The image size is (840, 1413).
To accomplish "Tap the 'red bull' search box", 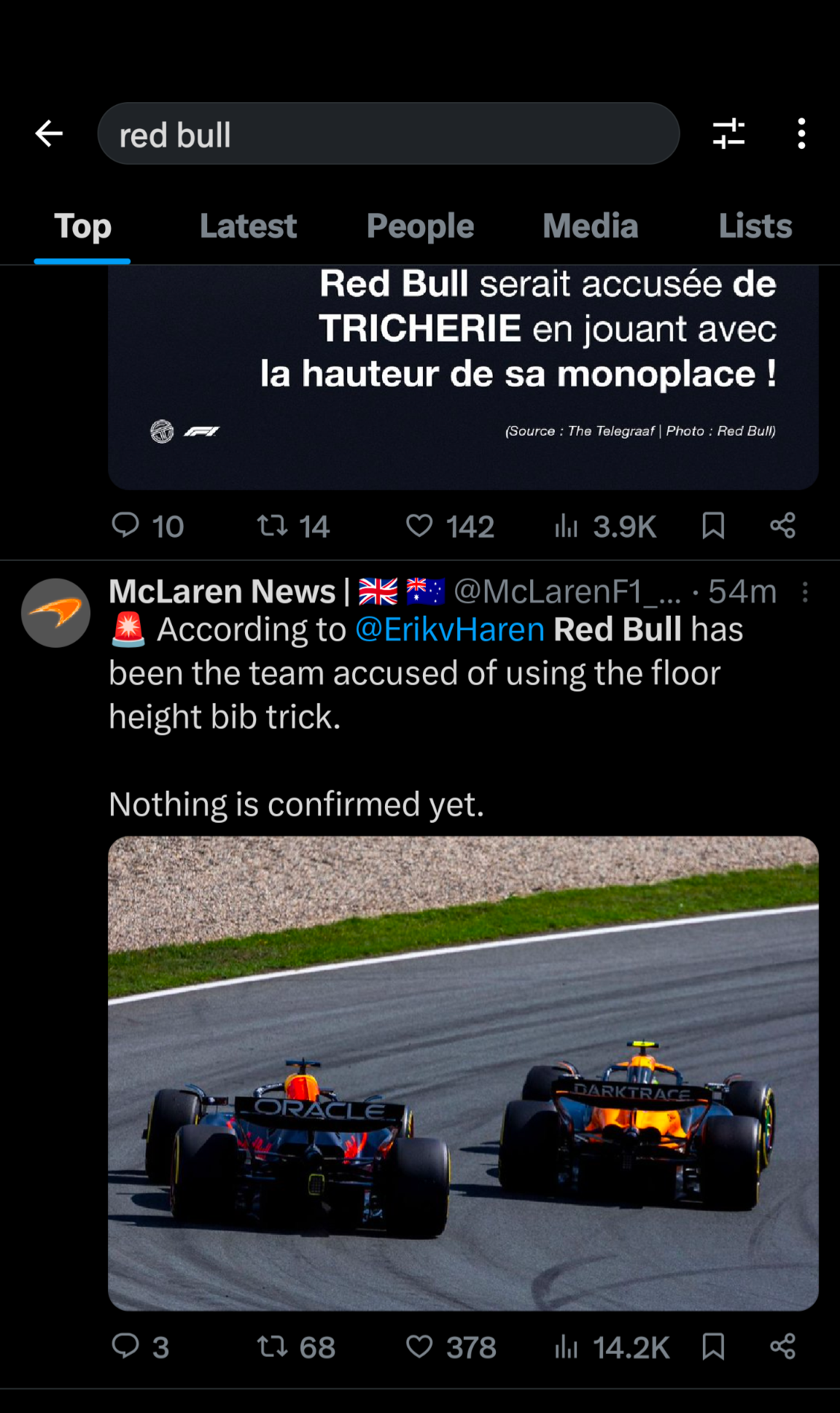I will click(388, 134).
